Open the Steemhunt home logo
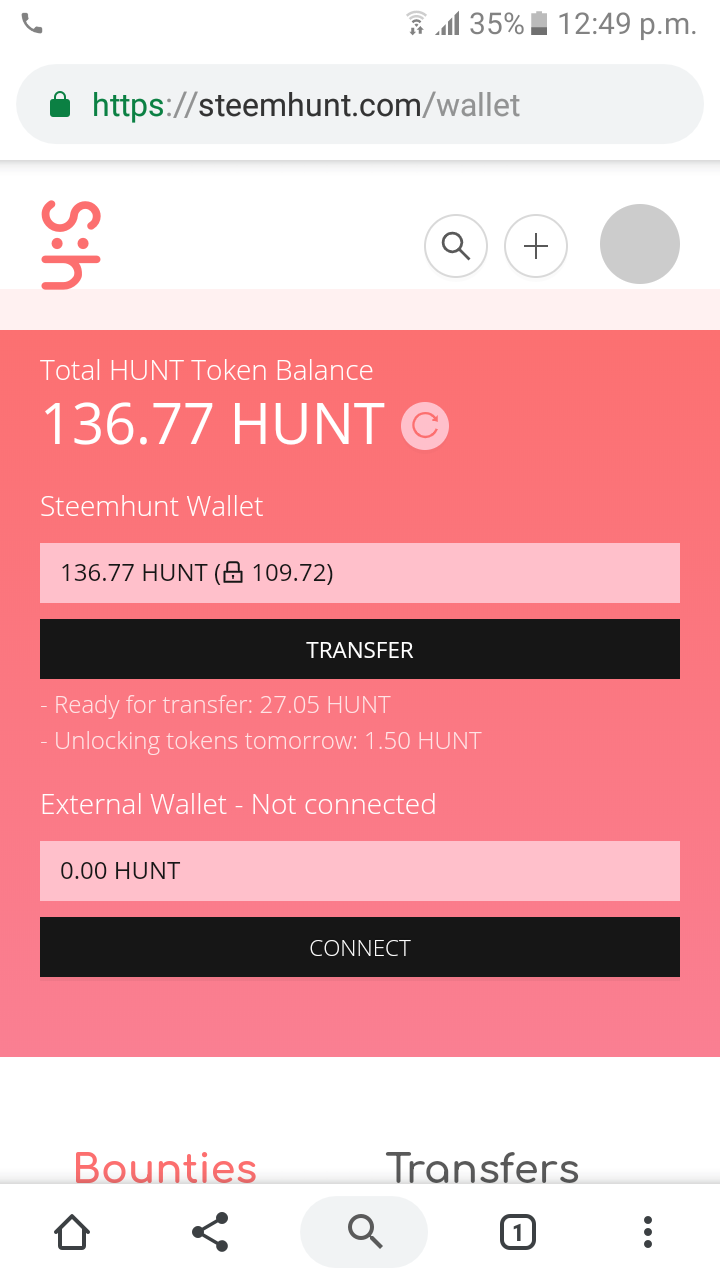 [71, 245]
